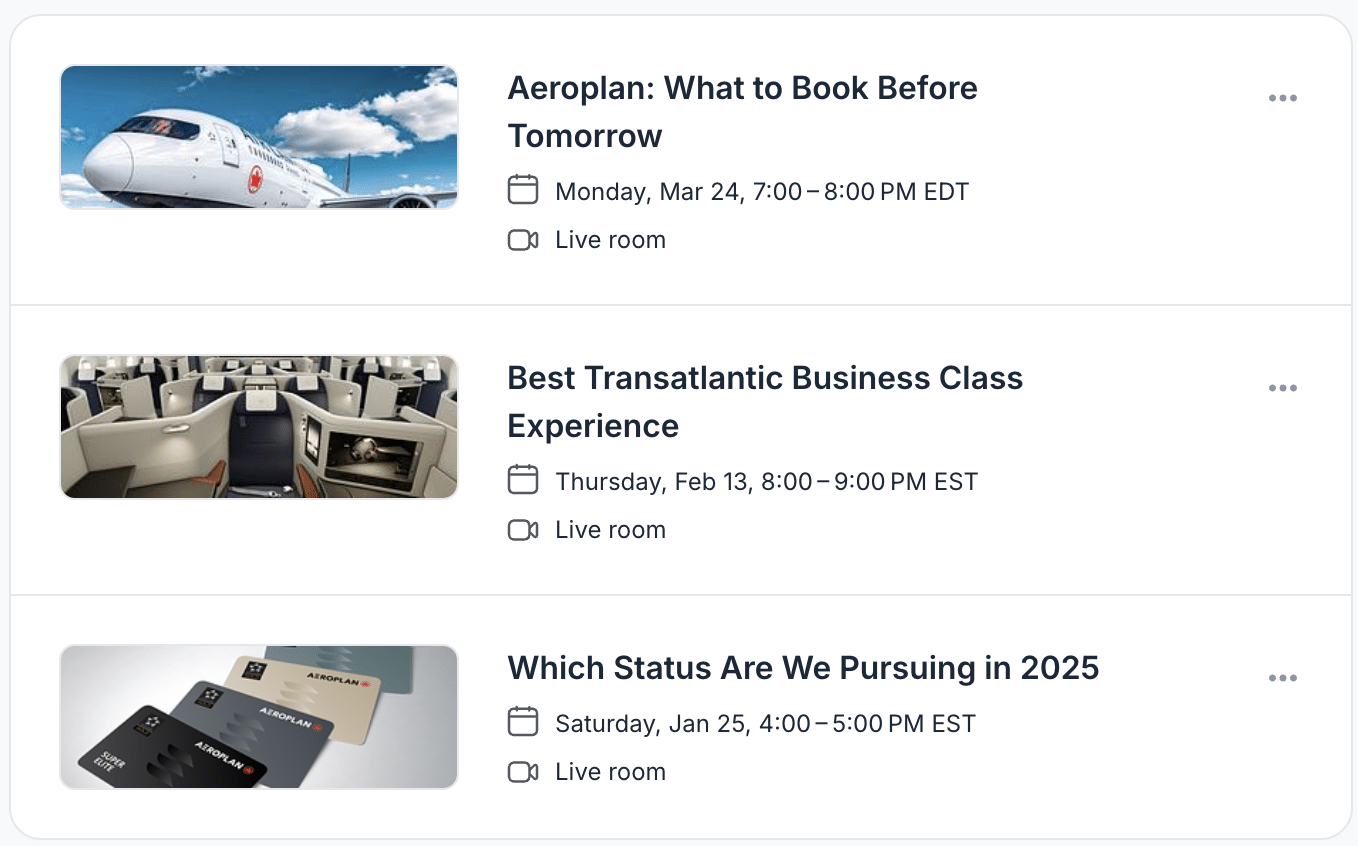The image size is (1358, 846).
Task: Tap the Air Canada airplane thumbnail
Action: pyautogui.click(x=259, y=137)
